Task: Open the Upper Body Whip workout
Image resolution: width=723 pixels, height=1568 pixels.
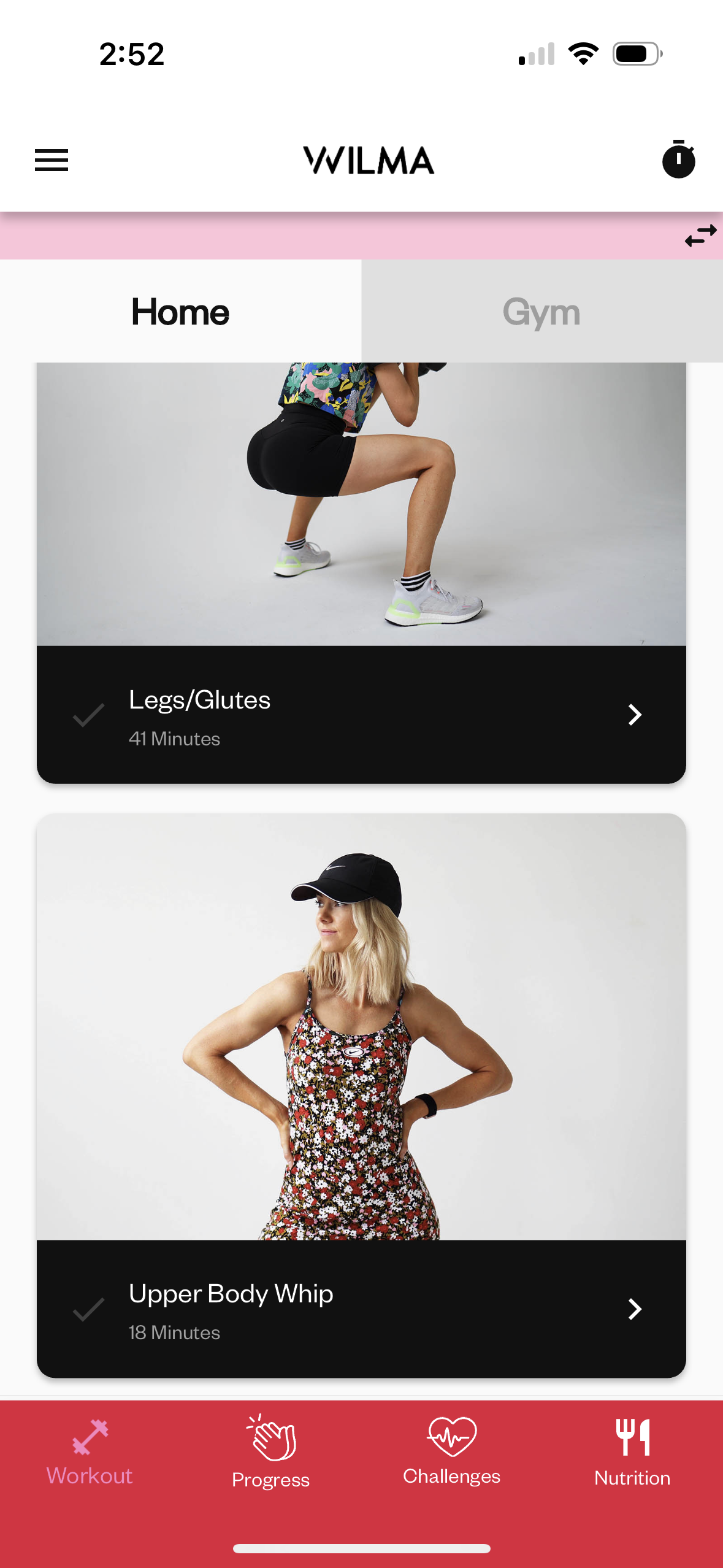Action: click(361, 1308)
